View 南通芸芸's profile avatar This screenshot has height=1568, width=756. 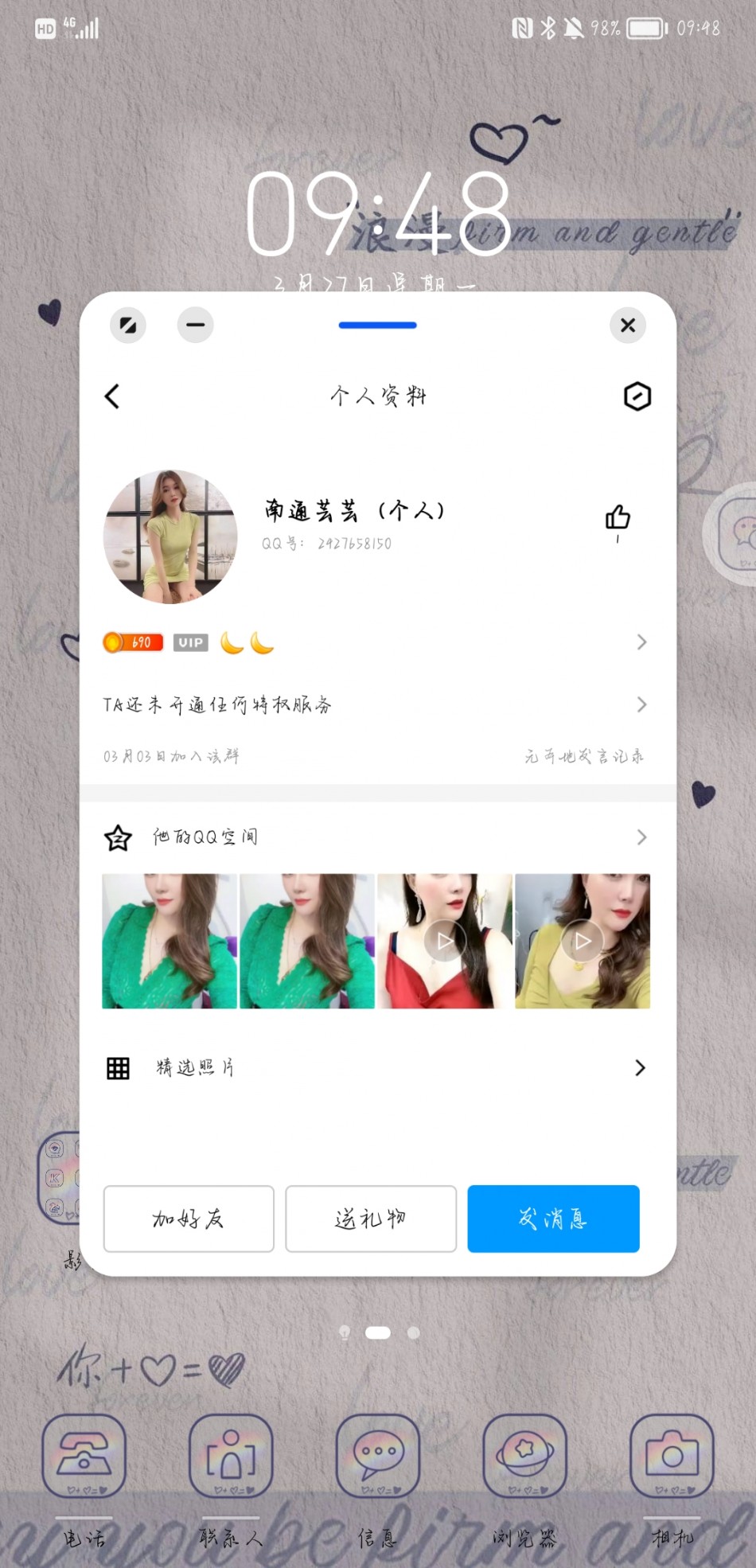[x=170, y=536]
